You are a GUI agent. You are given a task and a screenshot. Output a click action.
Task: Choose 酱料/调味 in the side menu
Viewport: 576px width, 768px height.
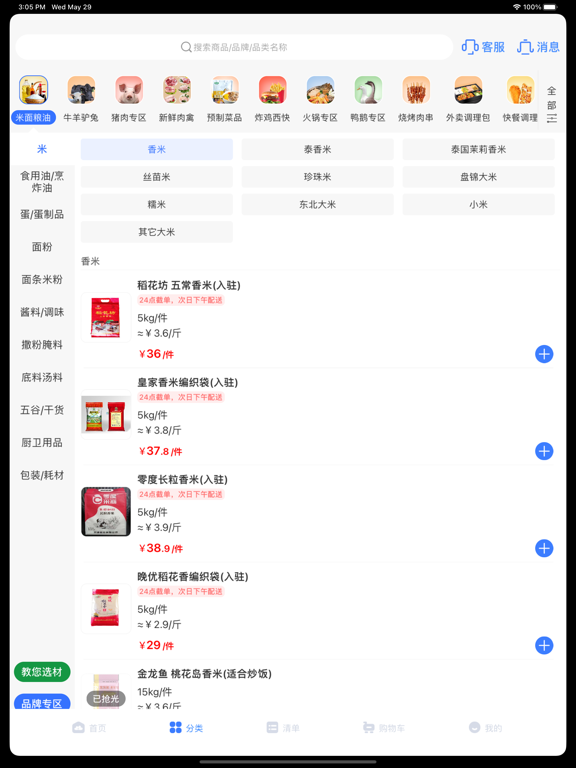pos(42,312)
